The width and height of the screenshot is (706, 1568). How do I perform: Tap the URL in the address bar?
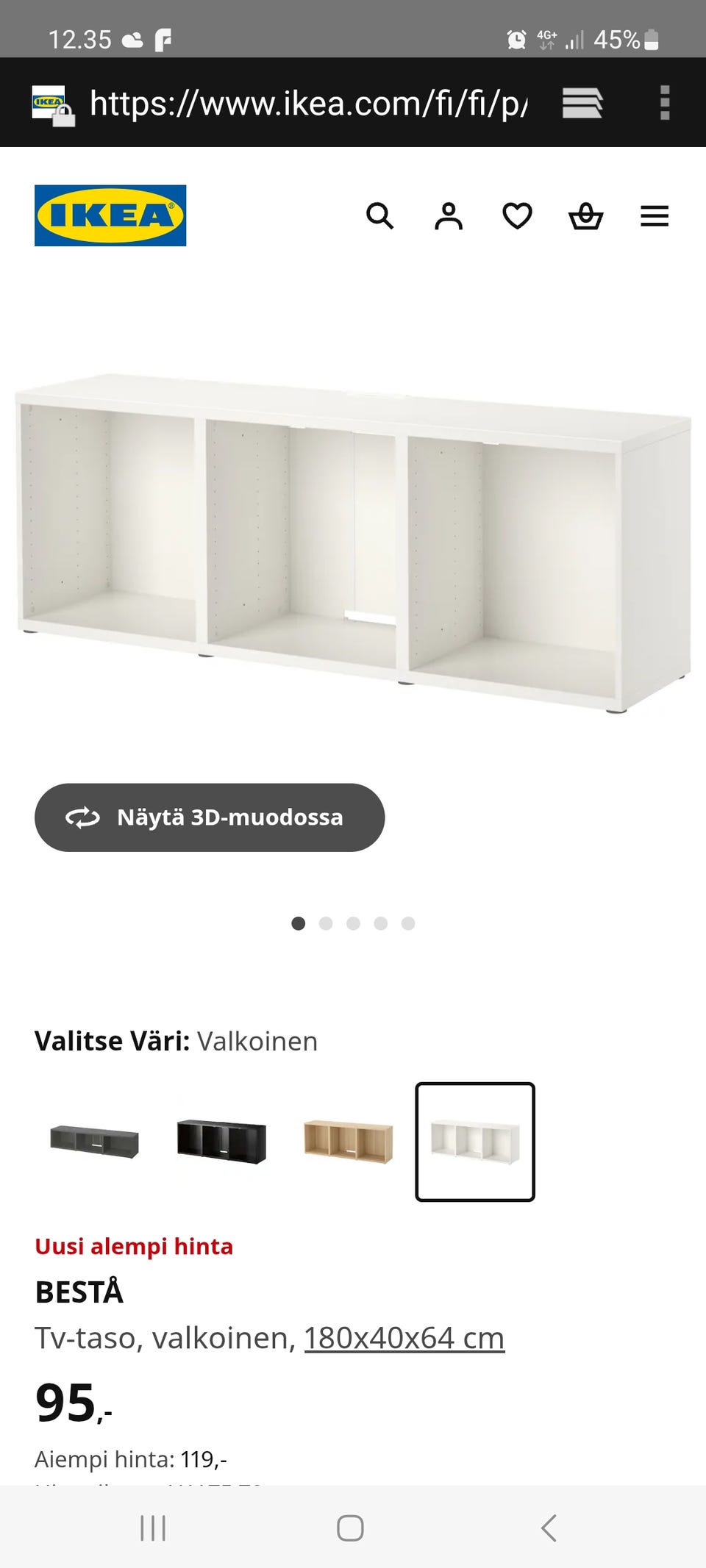point(309,104)
